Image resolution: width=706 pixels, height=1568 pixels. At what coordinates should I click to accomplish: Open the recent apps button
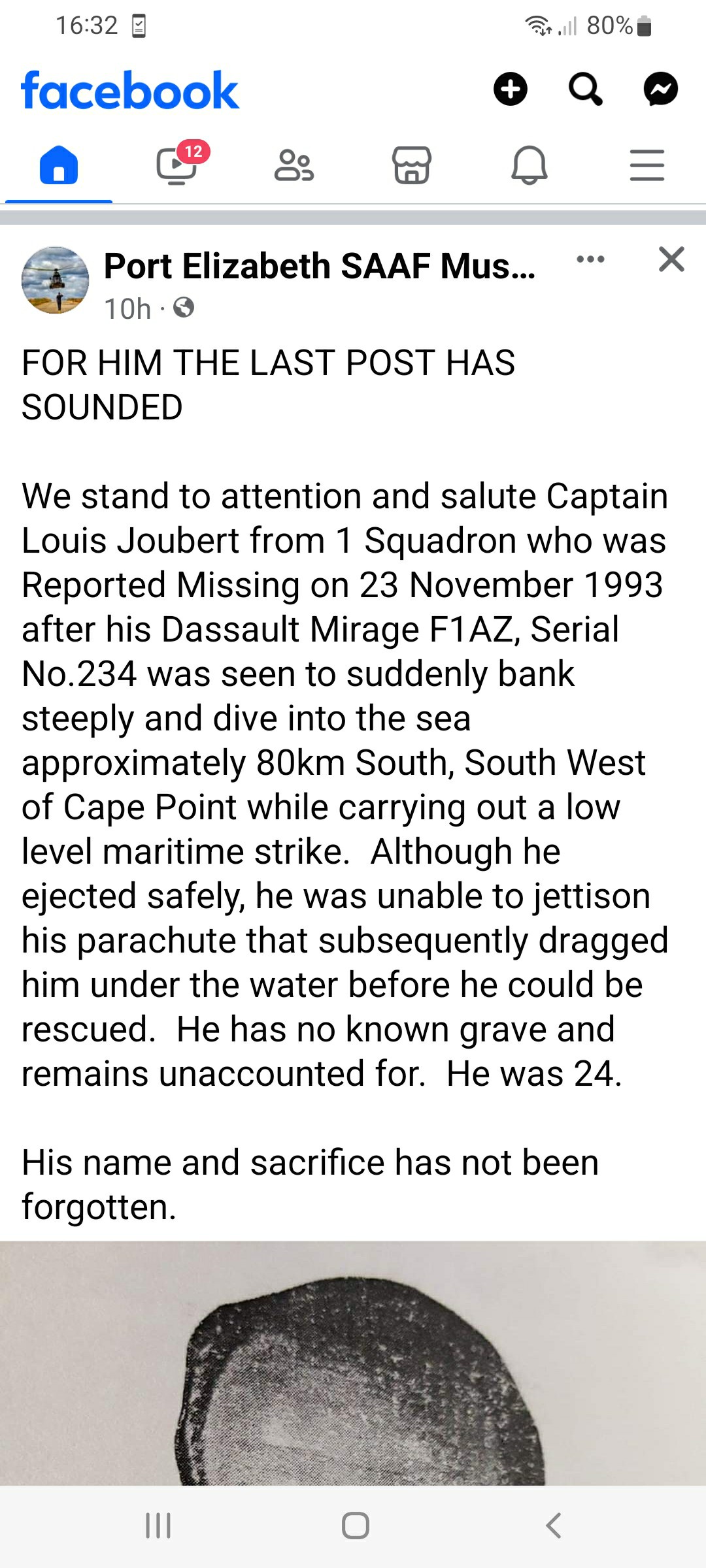158,1526
